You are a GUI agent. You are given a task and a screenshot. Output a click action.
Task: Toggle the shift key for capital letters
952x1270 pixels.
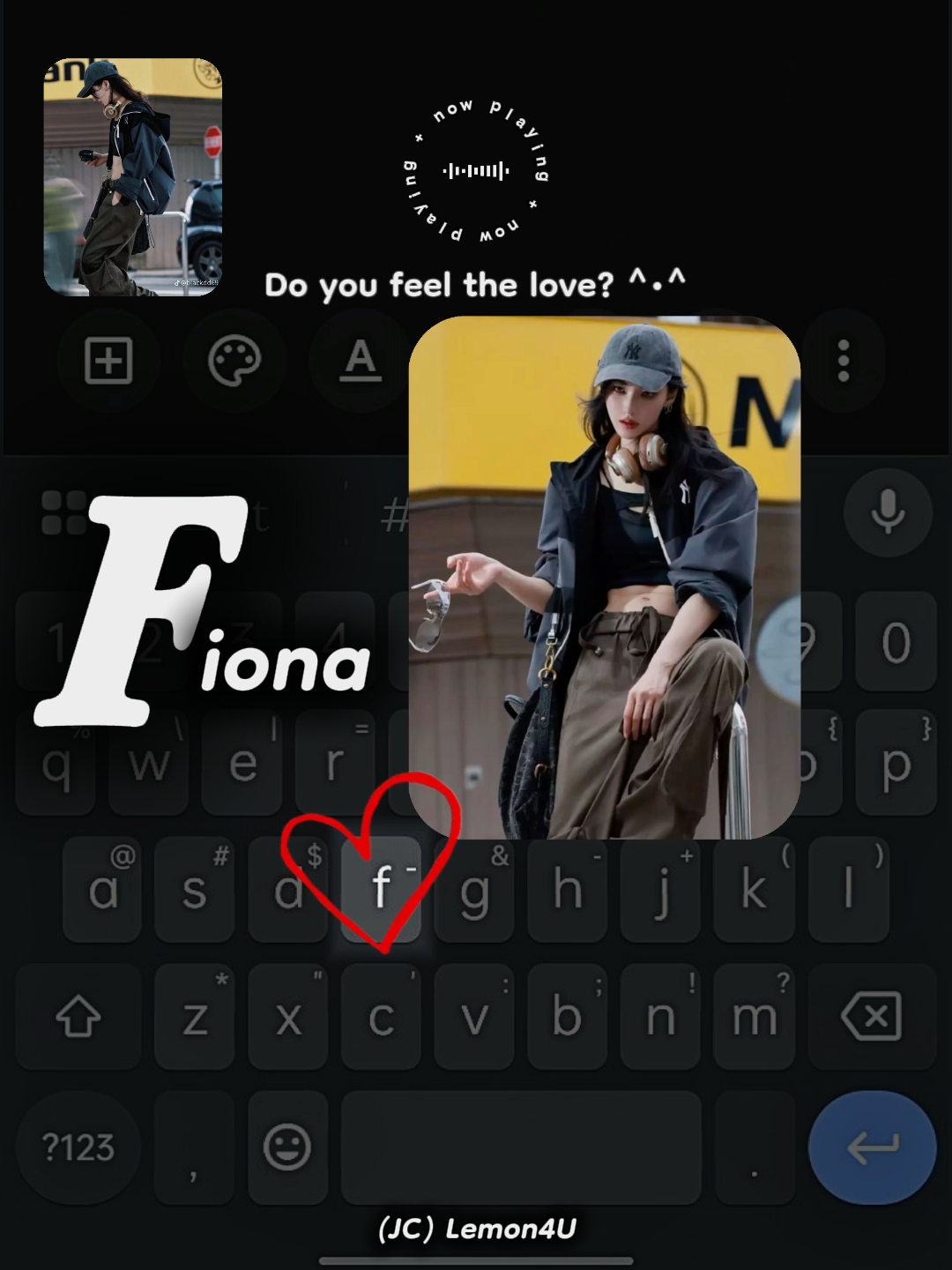78,1016
